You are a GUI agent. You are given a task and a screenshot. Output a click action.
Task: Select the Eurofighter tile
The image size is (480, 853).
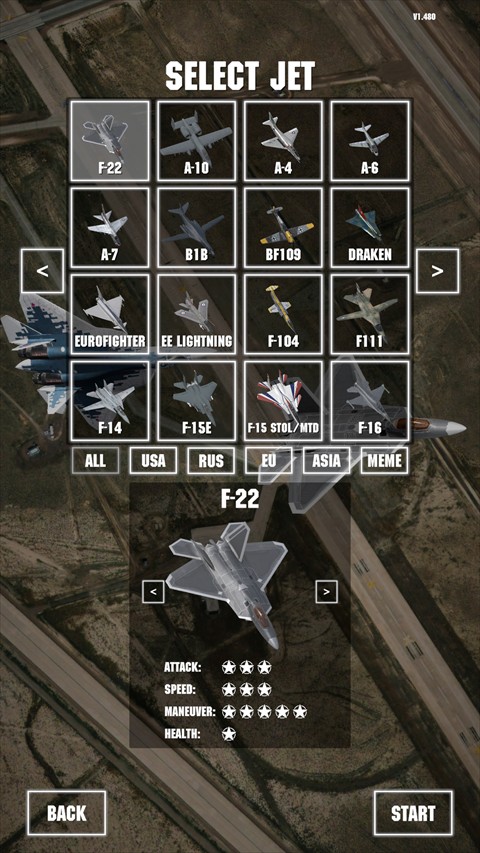[x=110, y=314]
